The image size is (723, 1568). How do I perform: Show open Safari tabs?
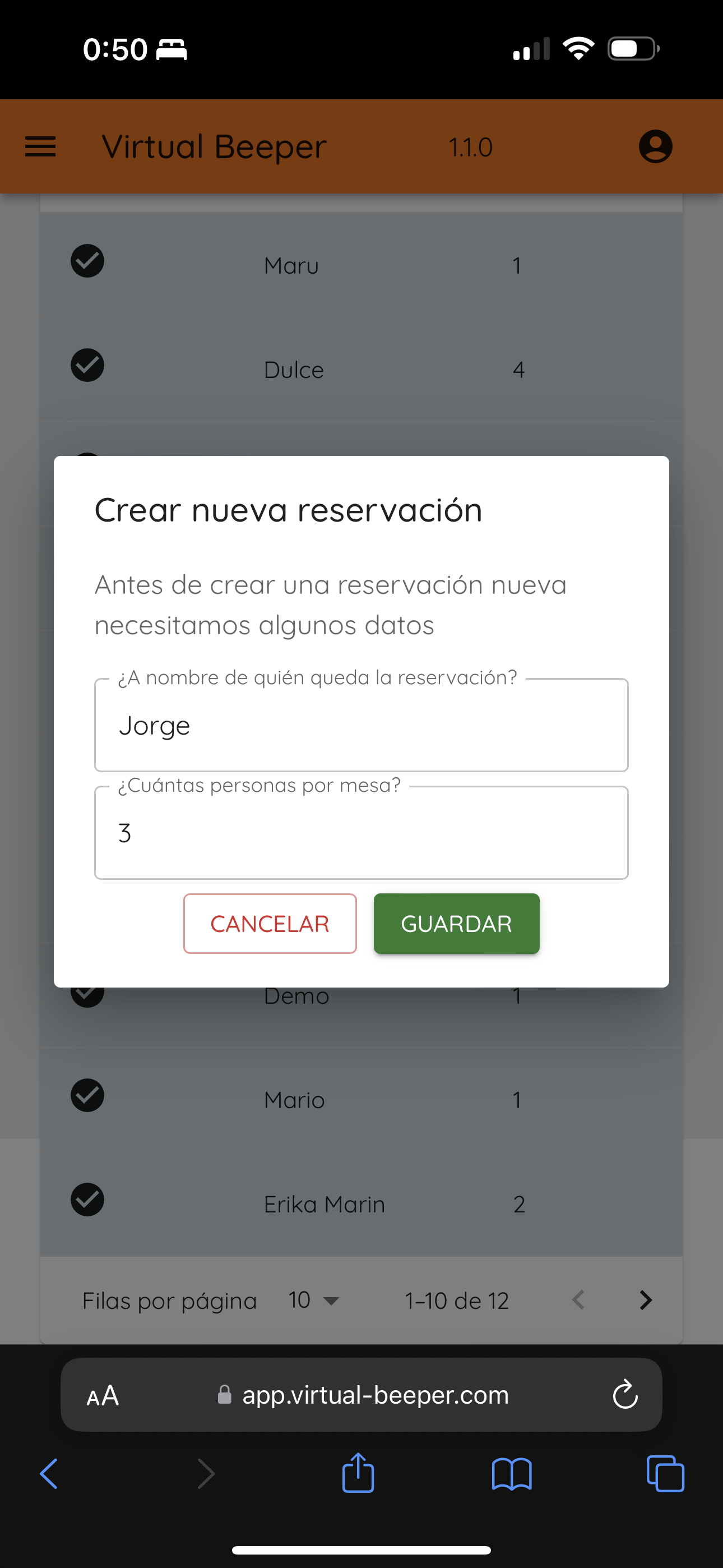pos(665,1474)
